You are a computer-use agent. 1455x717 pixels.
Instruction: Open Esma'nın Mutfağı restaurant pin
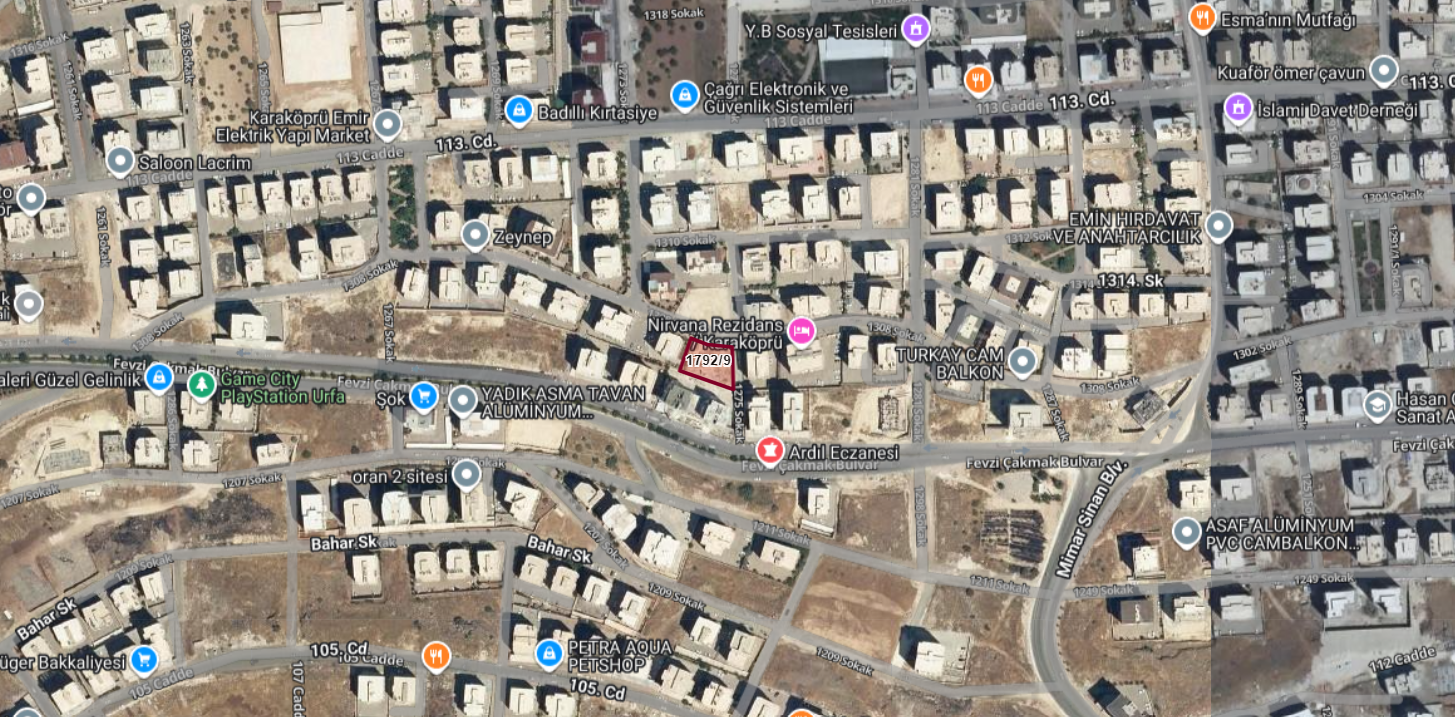click(x=1202, y=17)
